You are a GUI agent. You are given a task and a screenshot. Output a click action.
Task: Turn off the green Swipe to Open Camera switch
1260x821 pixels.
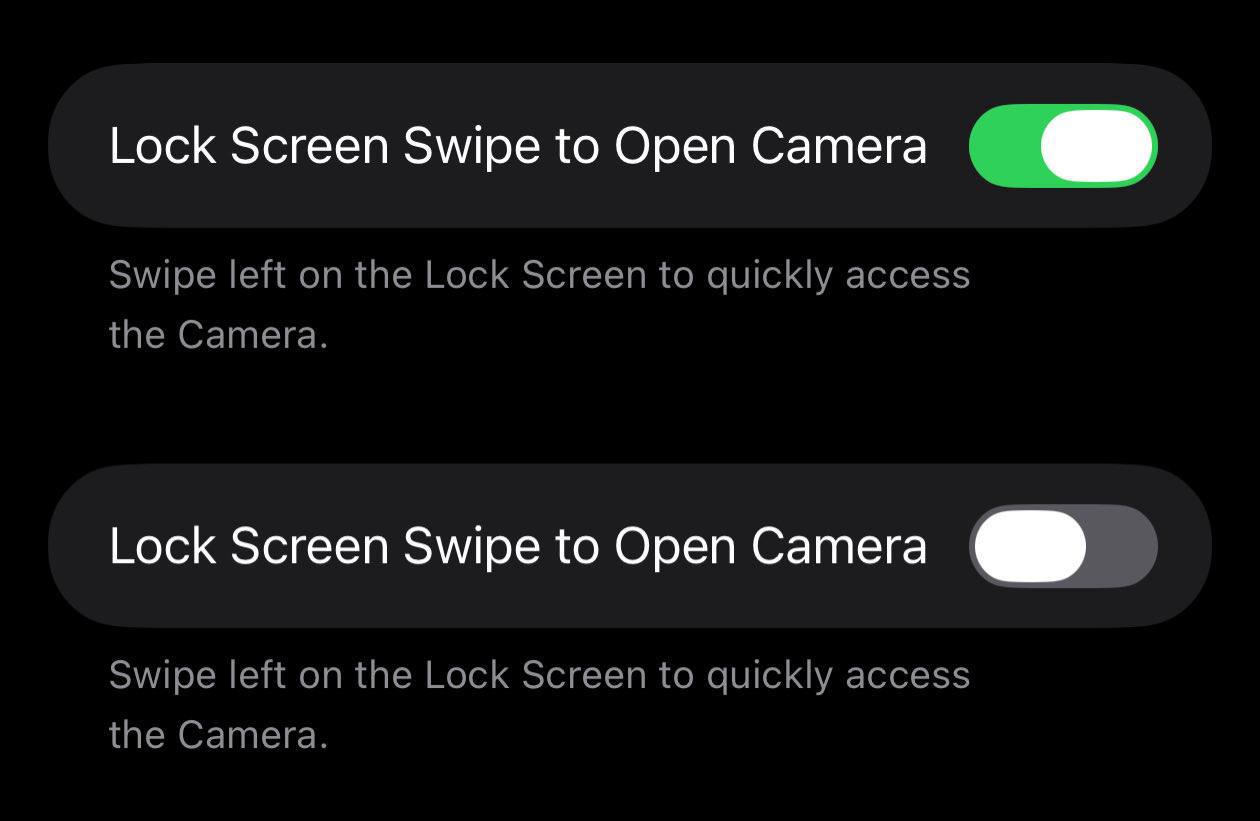[x=1063, y=146]
